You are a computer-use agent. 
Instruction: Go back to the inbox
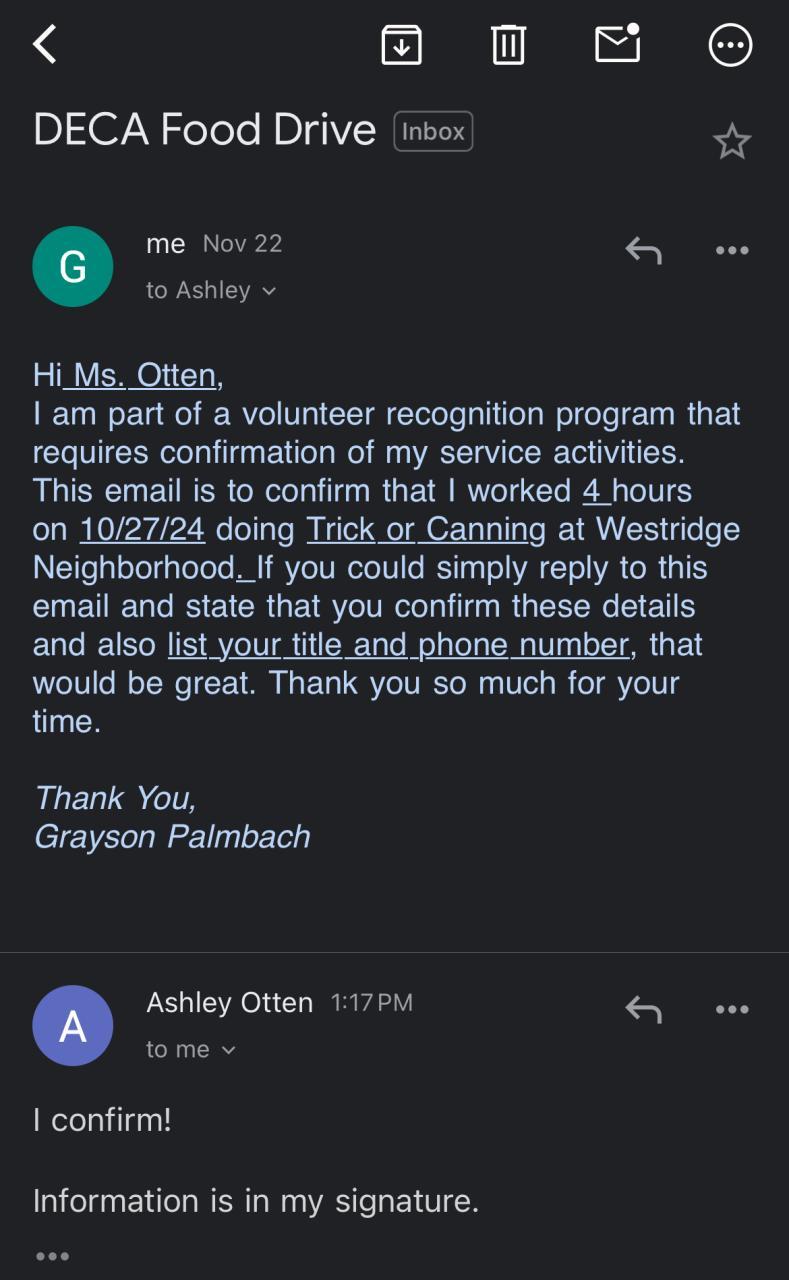point(45,45)
